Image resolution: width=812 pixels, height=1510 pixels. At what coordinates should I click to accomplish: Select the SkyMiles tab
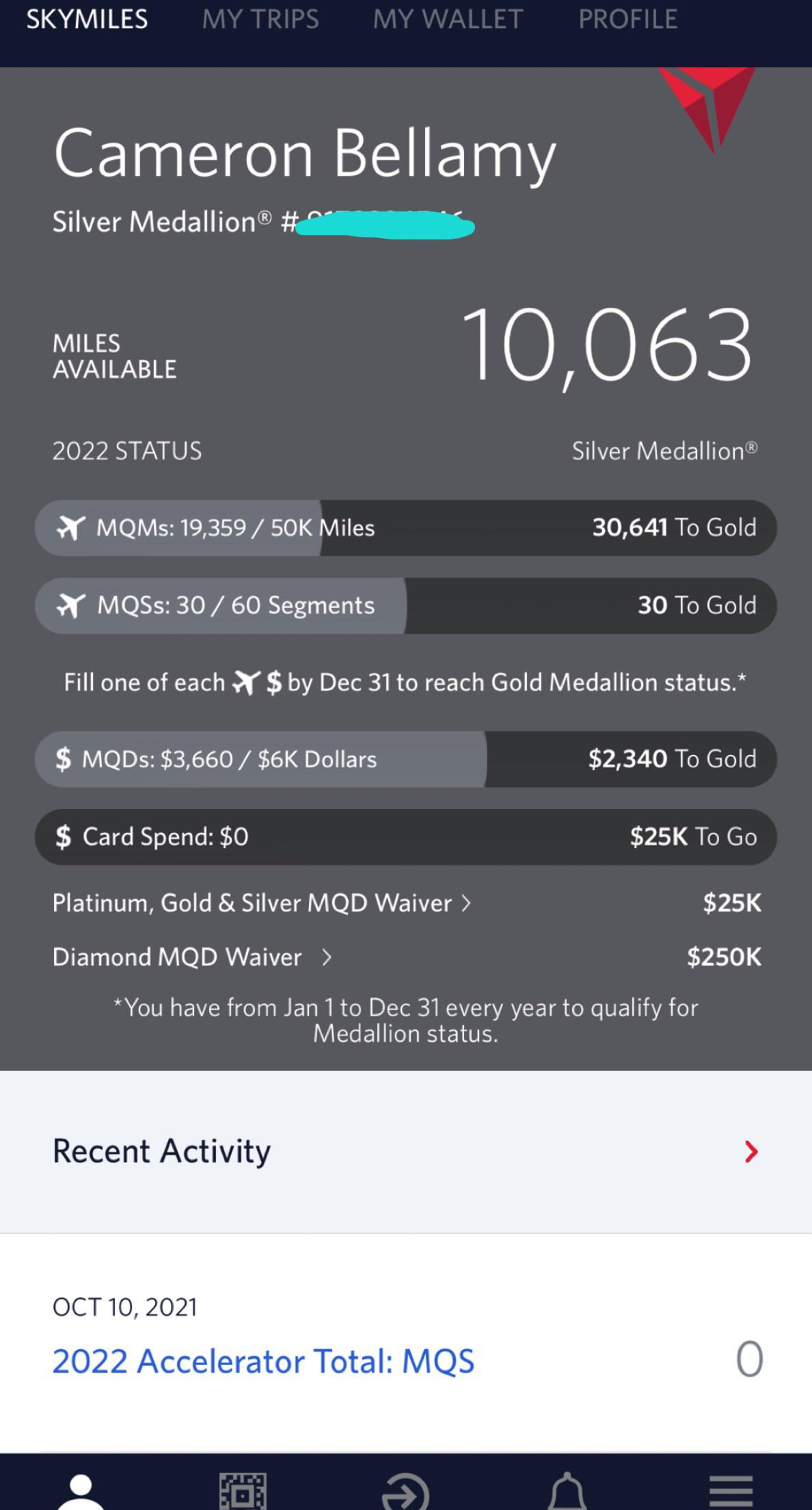[87, 19]
